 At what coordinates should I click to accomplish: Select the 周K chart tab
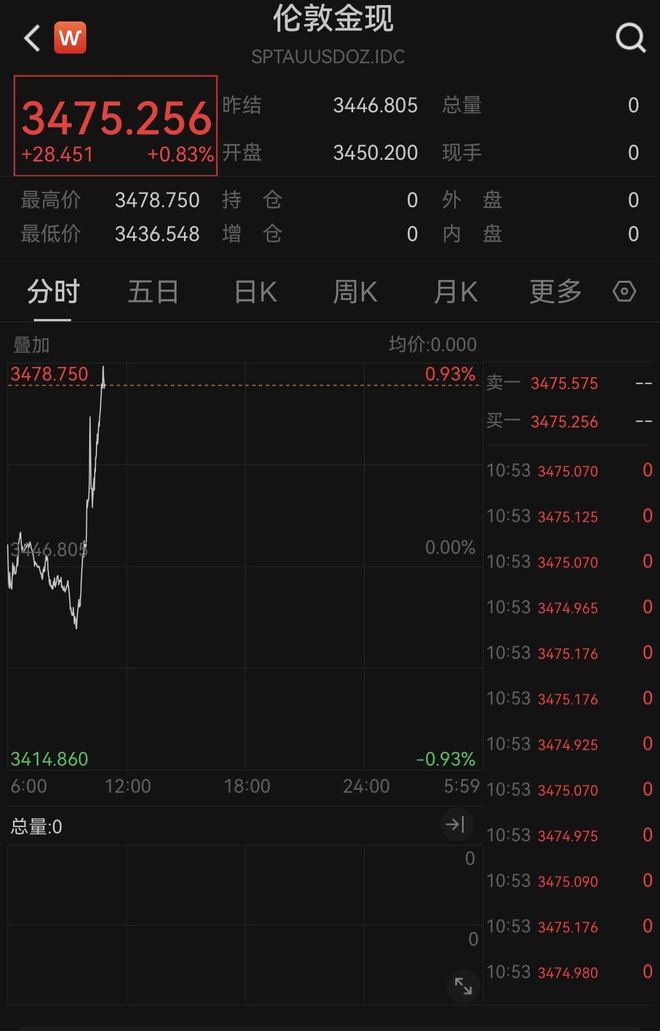point(355,292)
